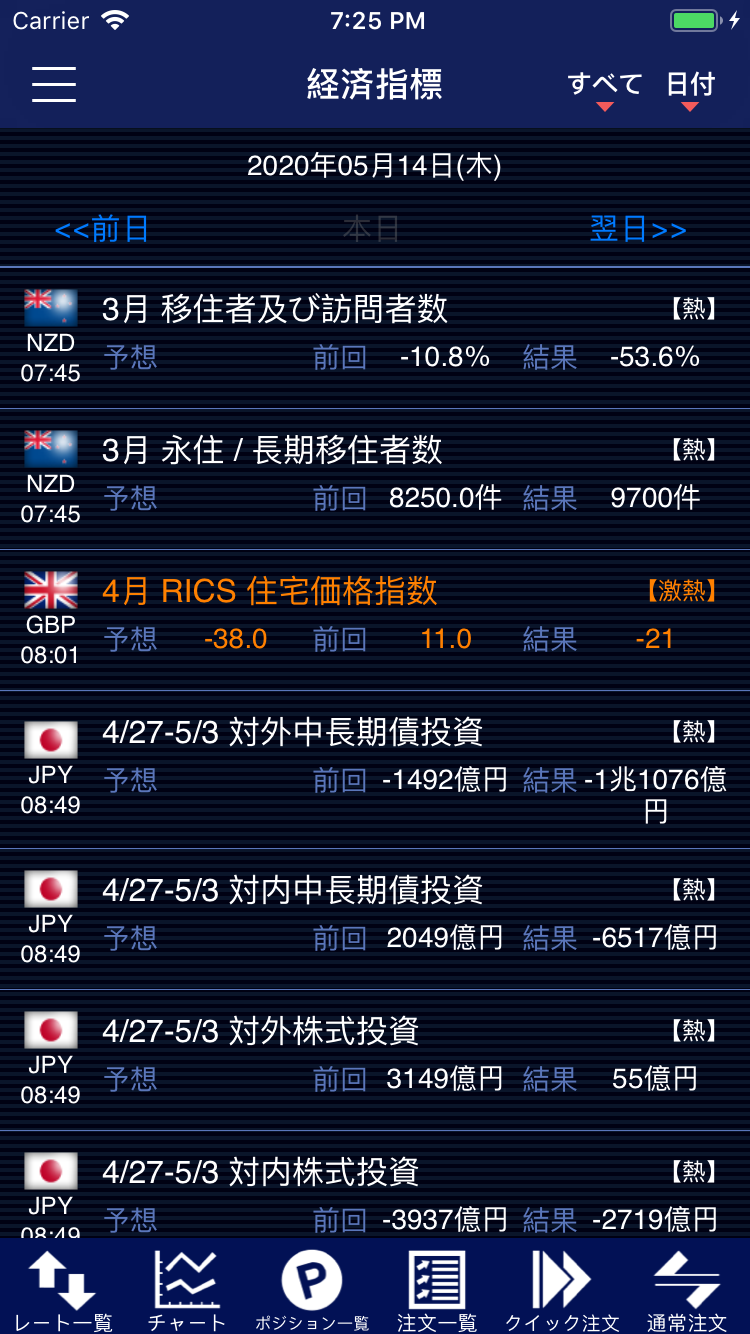The height and width of the screenshot is (1334, 750).
Task: Open 3月 移住者及び訪問者数 indicator
Action: click(x=375, y=338)
